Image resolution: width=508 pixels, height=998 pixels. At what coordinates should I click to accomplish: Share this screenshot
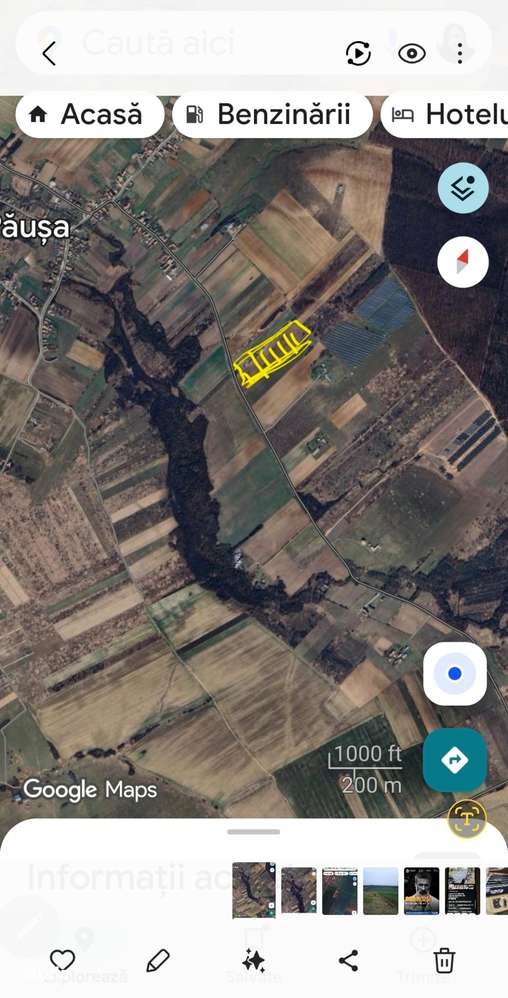[x=348, y=960]
